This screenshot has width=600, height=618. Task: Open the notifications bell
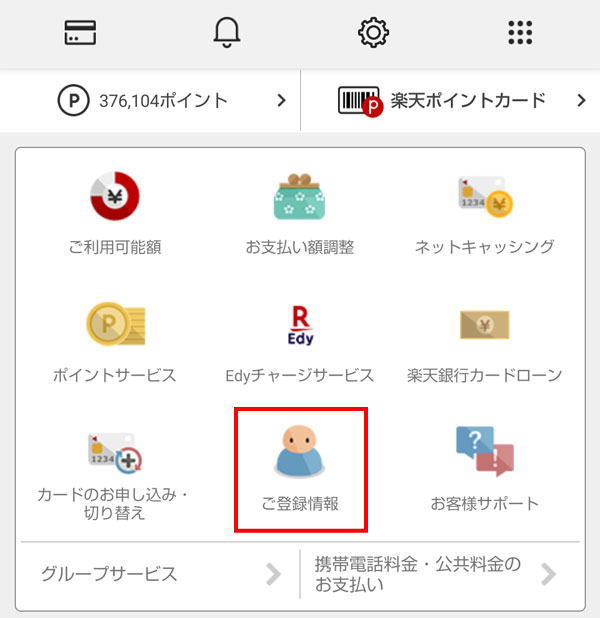click(x=227, y=33)
